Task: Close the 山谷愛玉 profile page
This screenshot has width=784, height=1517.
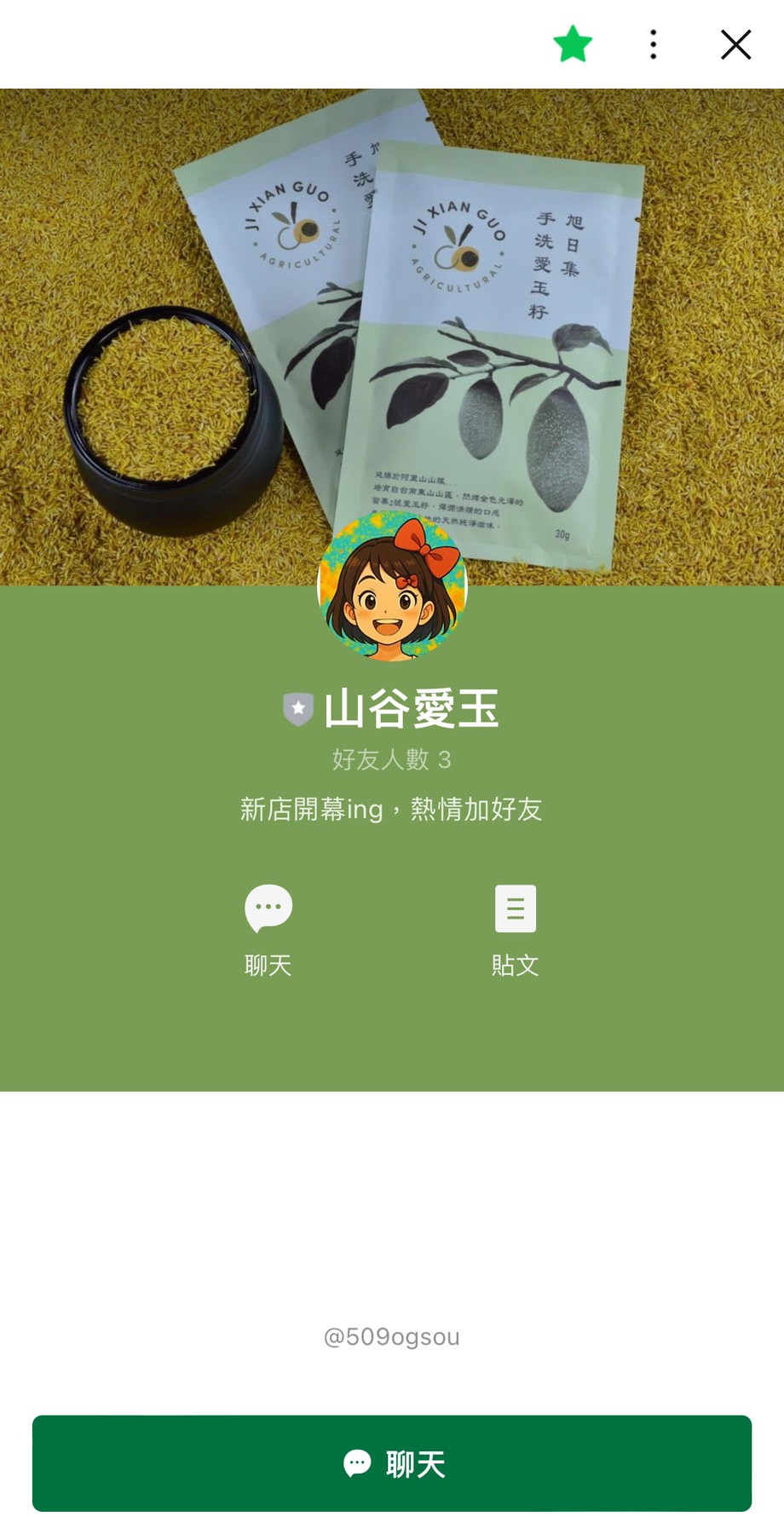Action: [735, 44]
